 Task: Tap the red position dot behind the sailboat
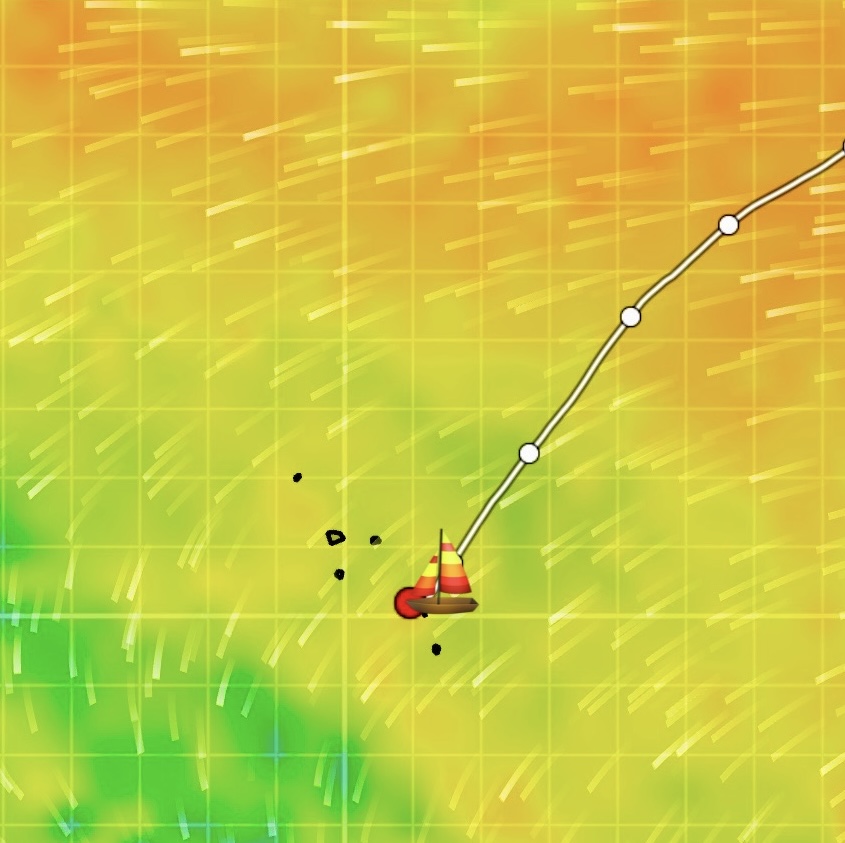click(407, 603)
